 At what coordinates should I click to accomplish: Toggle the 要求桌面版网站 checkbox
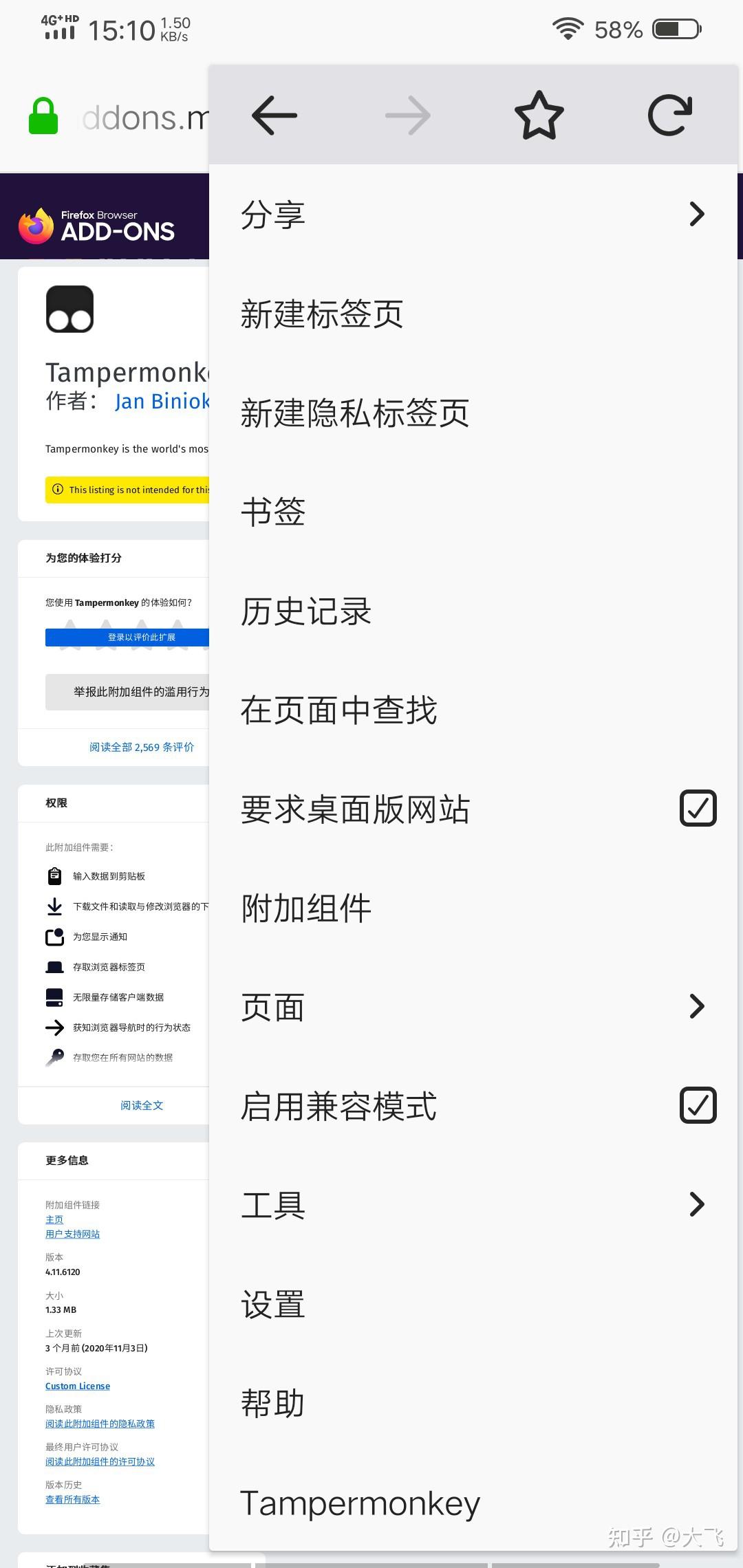698,809
